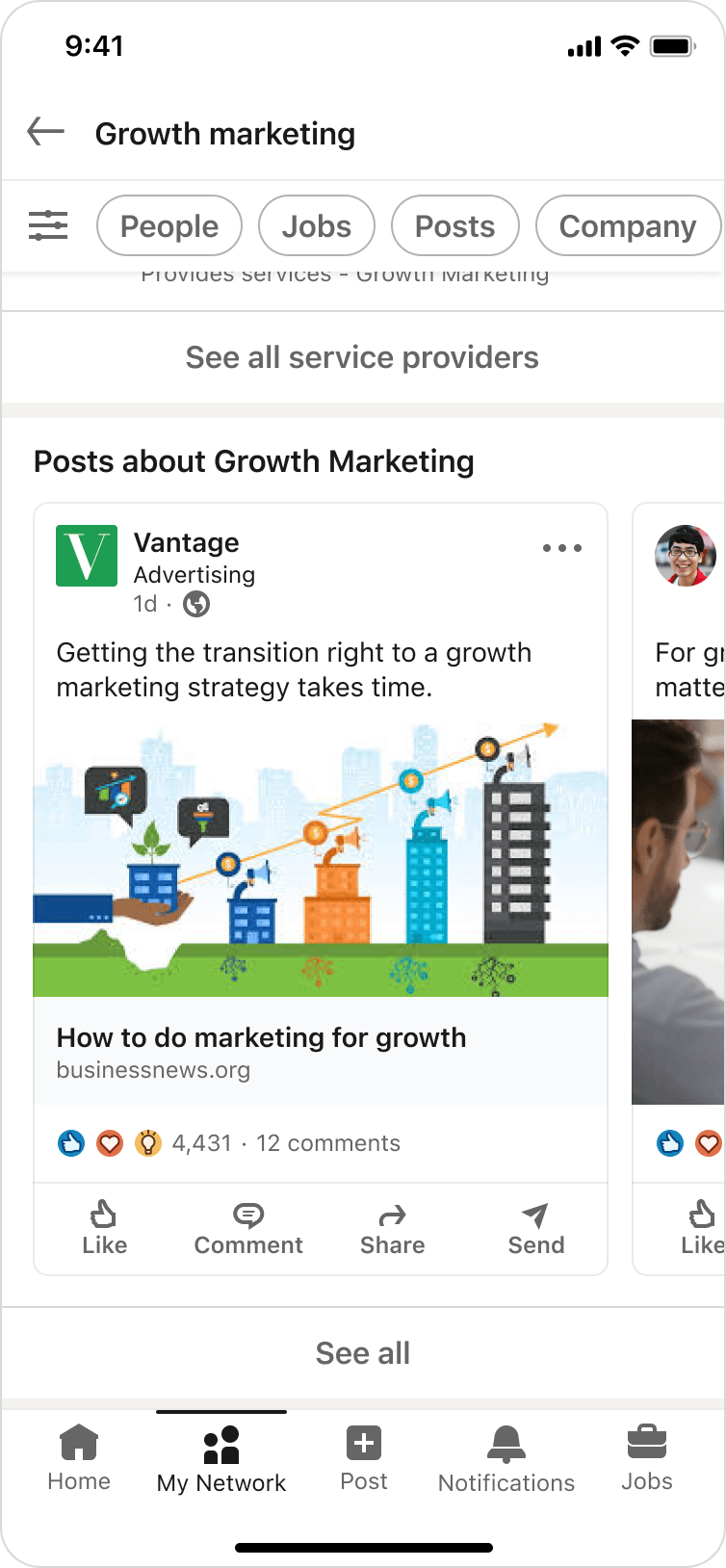Image resolution: width=726 pixels, height=1568 pixels.
Task: Comment on Vantage's post
Action: coord(248,1228)
